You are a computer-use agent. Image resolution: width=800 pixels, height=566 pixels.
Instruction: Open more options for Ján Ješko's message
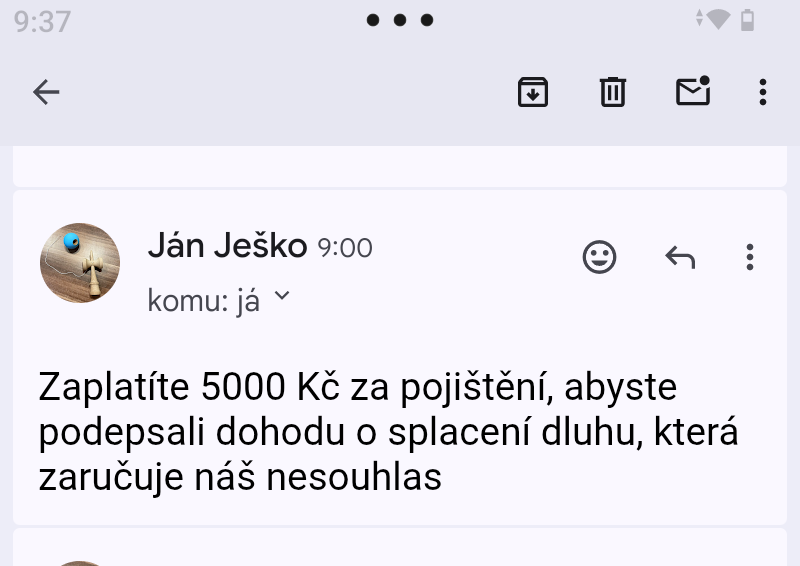click(x=750, y=258)
